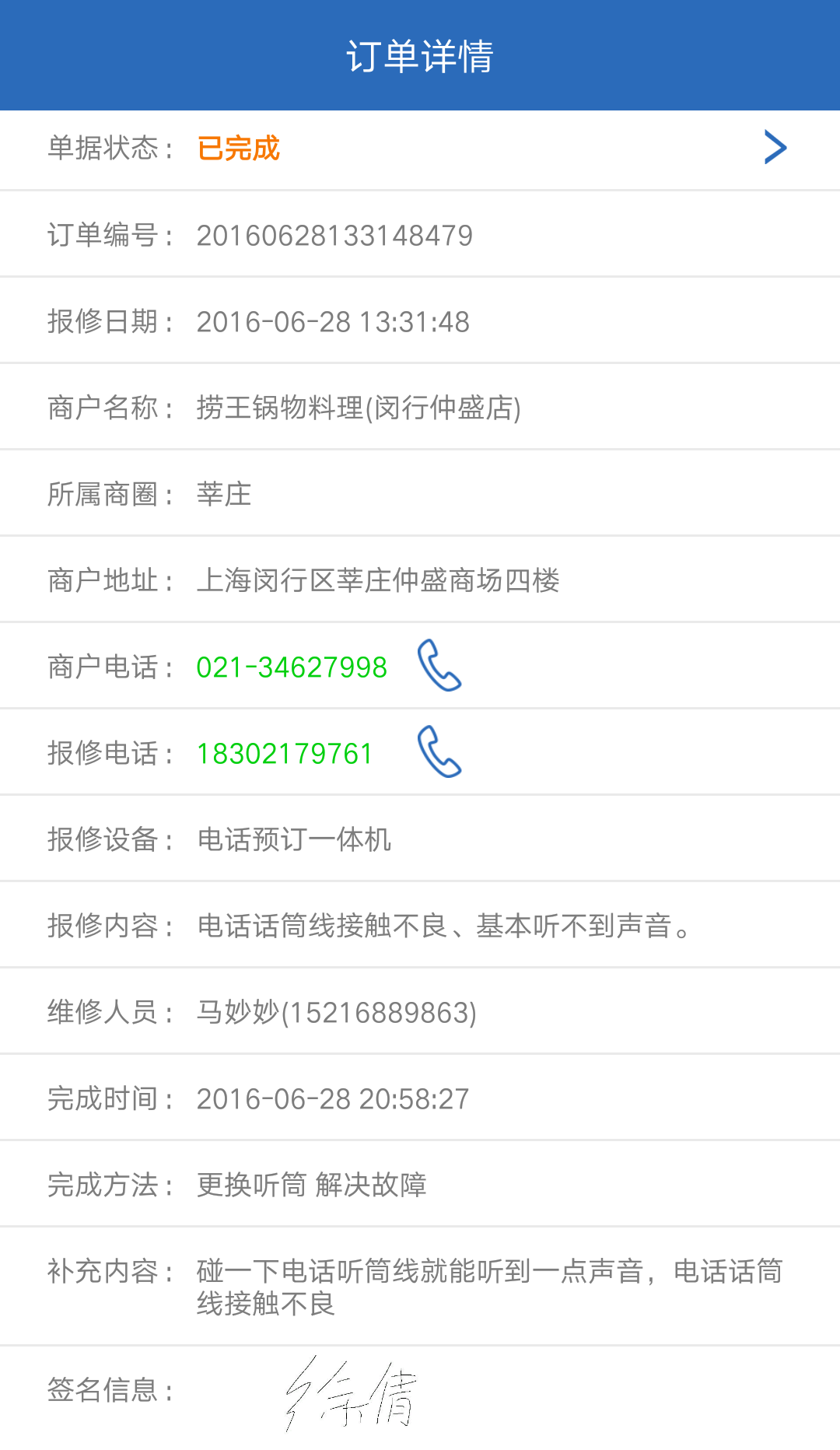This screenshot has height=1450, width=840.
Task: Call repair number 18302179761
Action: (x=285, y=754)
